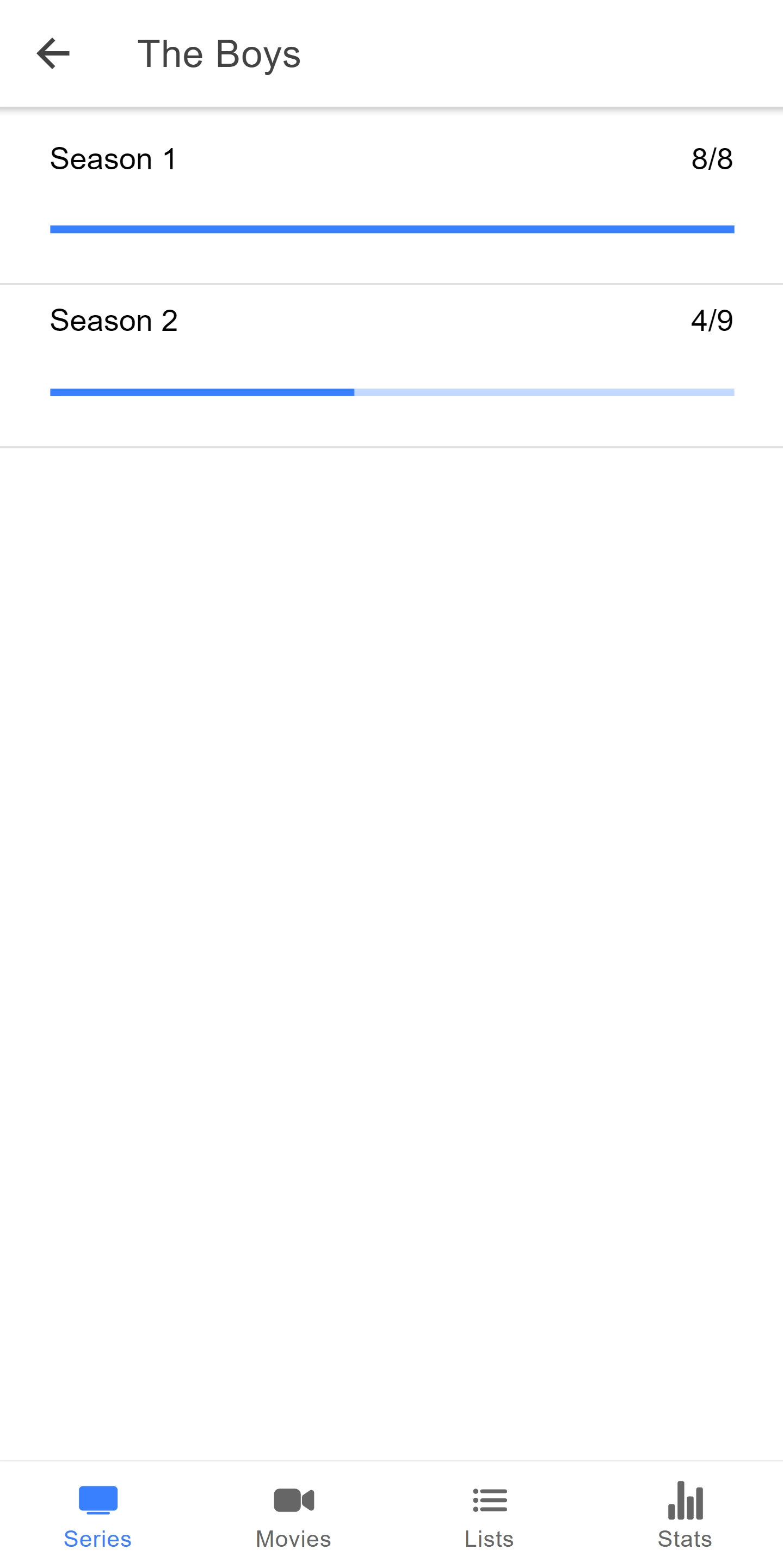Open Season 1 episode list
Screen dimensions: 783x1568
click(391, 195)
